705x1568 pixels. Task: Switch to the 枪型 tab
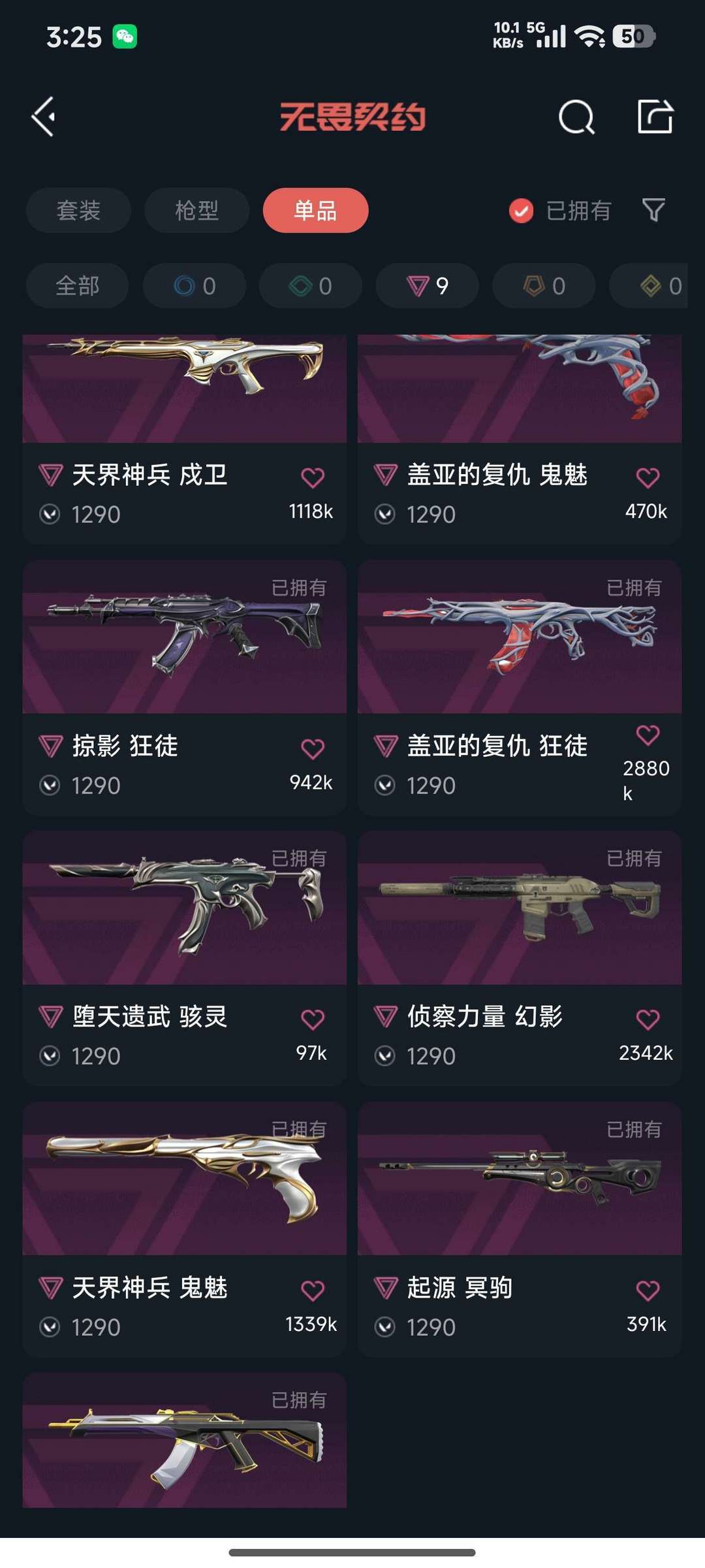[x=196, y=210]
